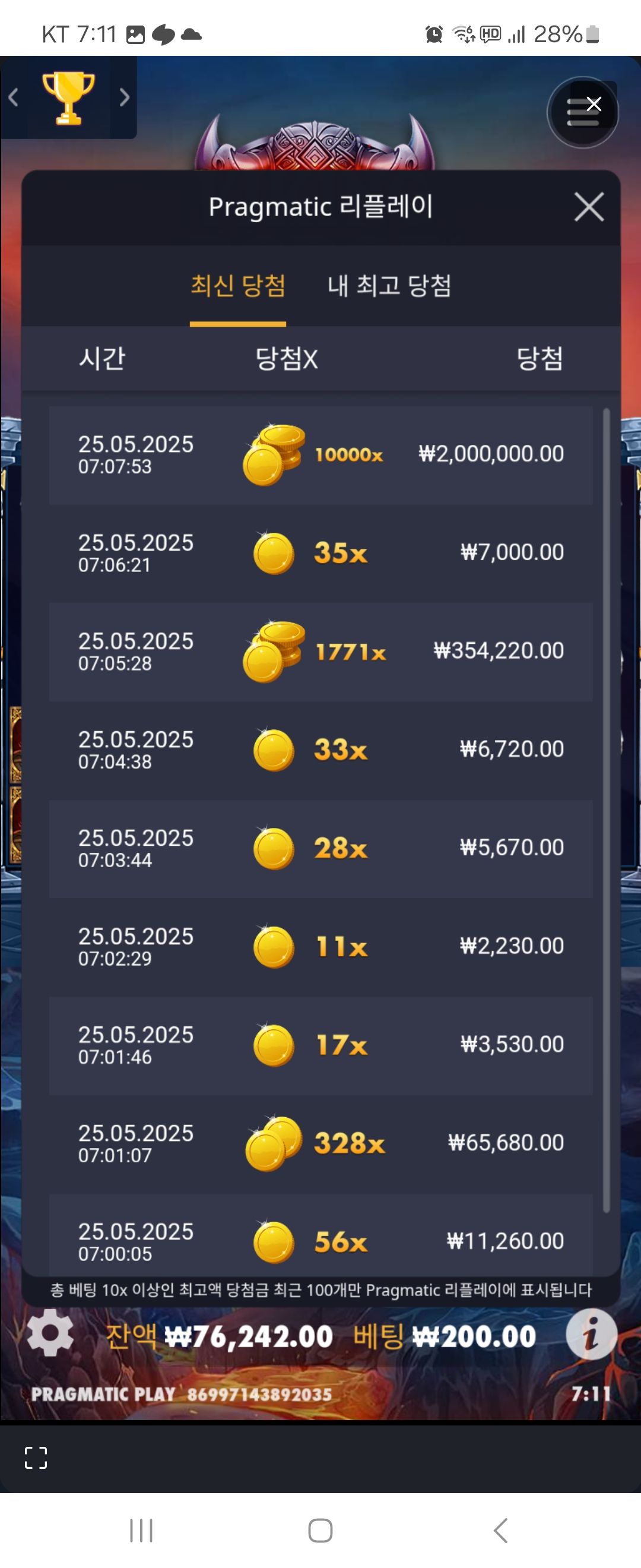
Task: Open the 10000x win replay
Action: [x=320, y=455]
